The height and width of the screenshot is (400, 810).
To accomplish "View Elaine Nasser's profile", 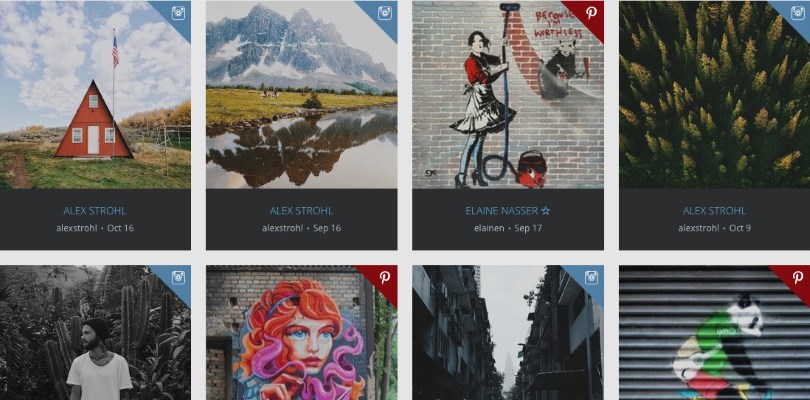I will 507,211.
